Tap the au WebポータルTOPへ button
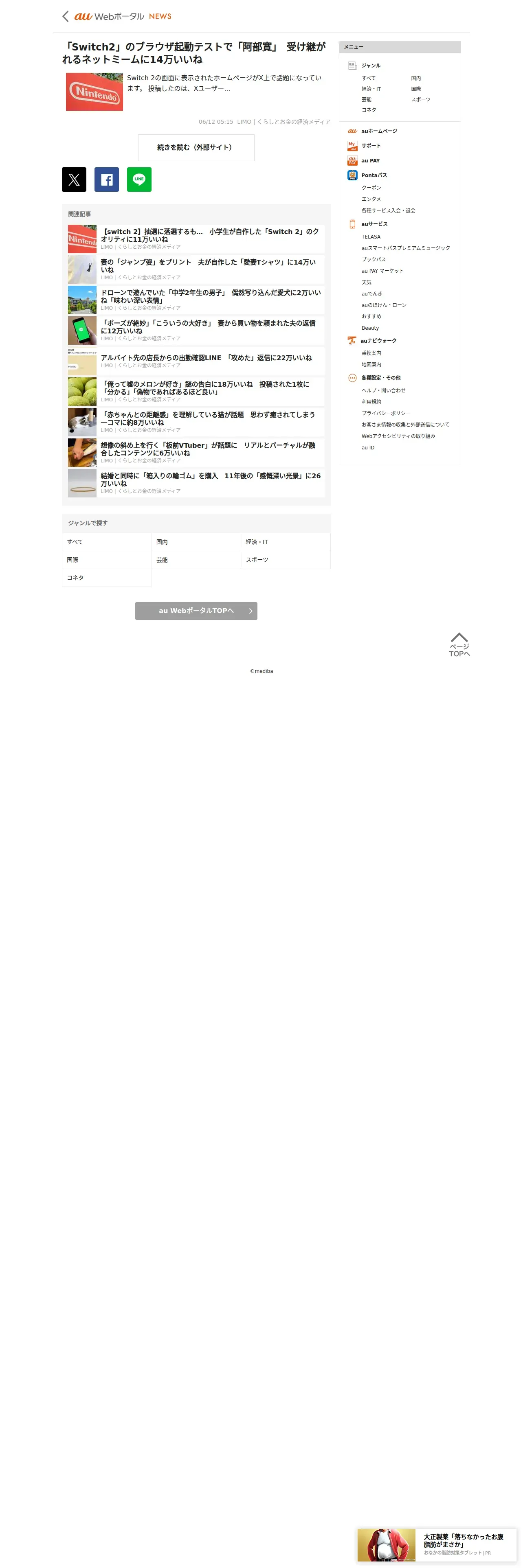The height and width of the screenshot is (1568, 523). pyautogui.click(x=196, y=611)
